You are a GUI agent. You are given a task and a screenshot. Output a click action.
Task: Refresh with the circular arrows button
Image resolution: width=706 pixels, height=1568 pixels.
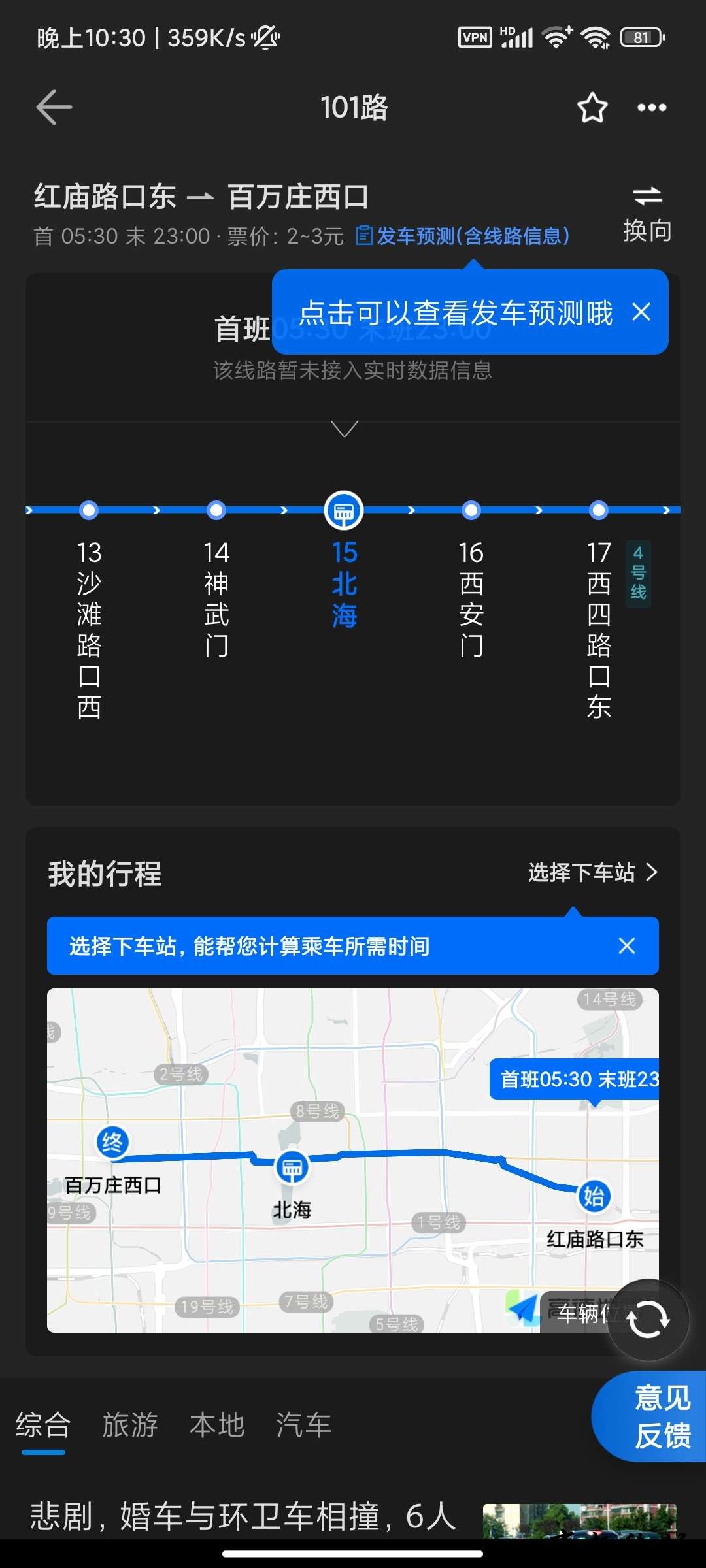click(x=648, y=1320)
